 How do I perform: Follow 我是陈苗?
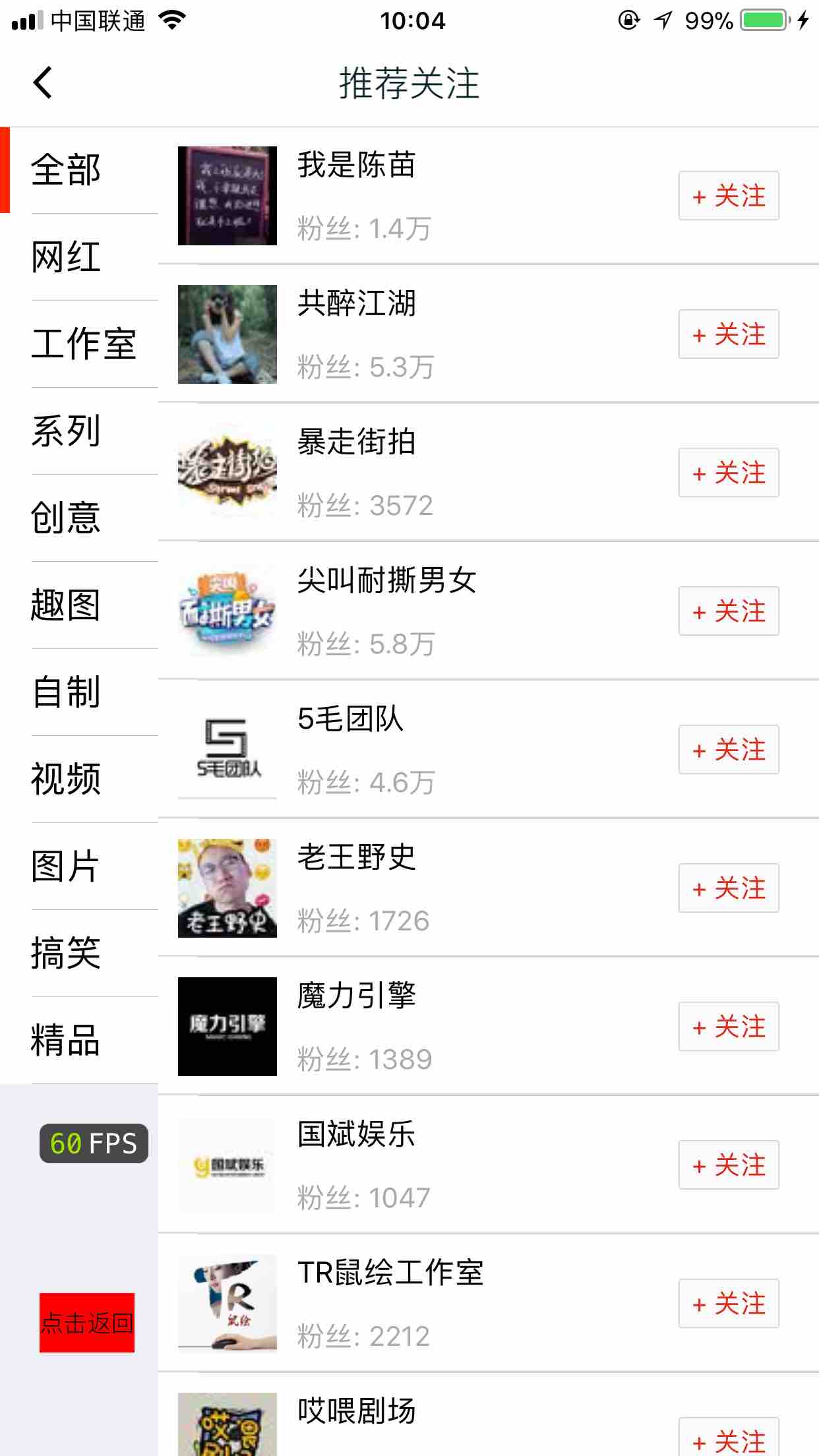tap(729, 196)
